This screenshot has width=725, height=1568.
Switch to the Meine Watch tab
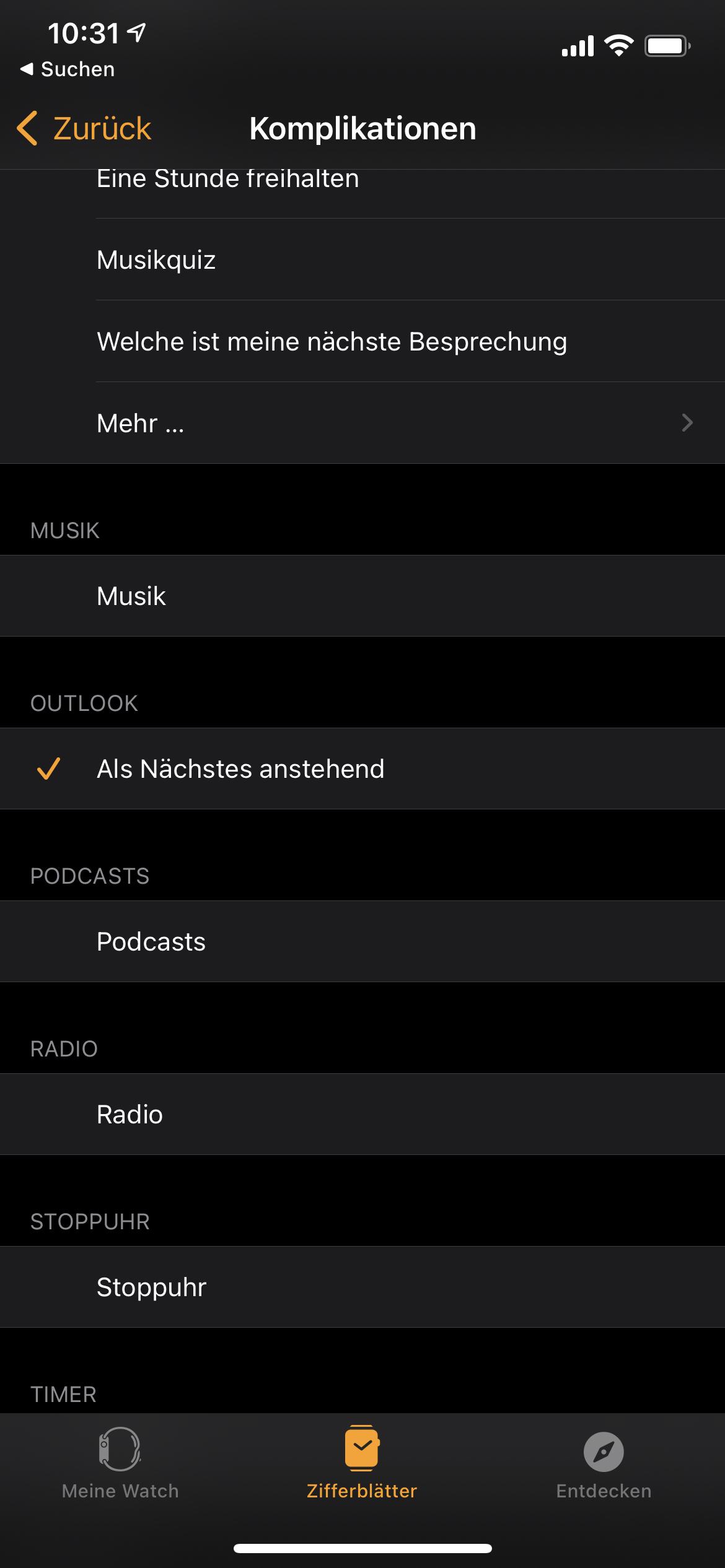[x=120, y=1463]
